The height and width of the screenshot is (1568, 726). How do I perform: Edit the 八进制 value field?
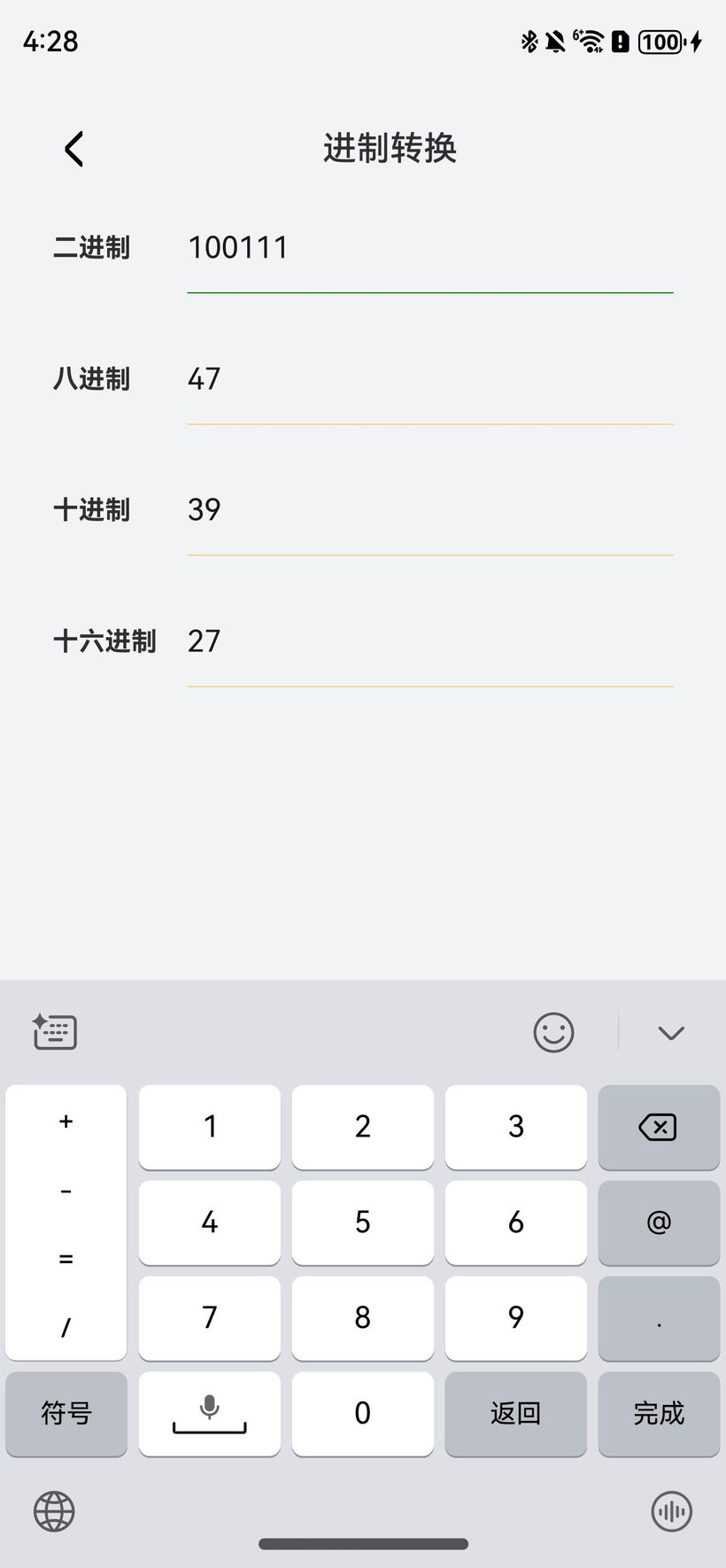pos(429,379)
